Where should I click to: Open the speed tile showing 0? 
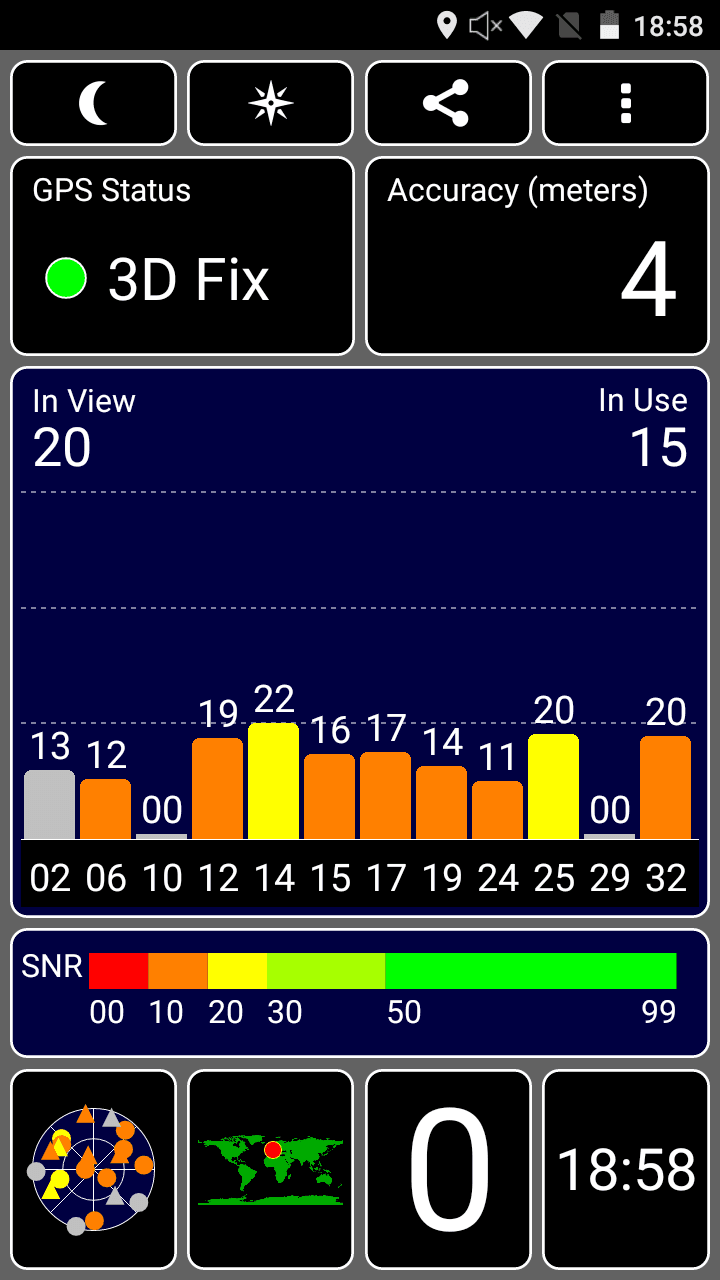448,1169
